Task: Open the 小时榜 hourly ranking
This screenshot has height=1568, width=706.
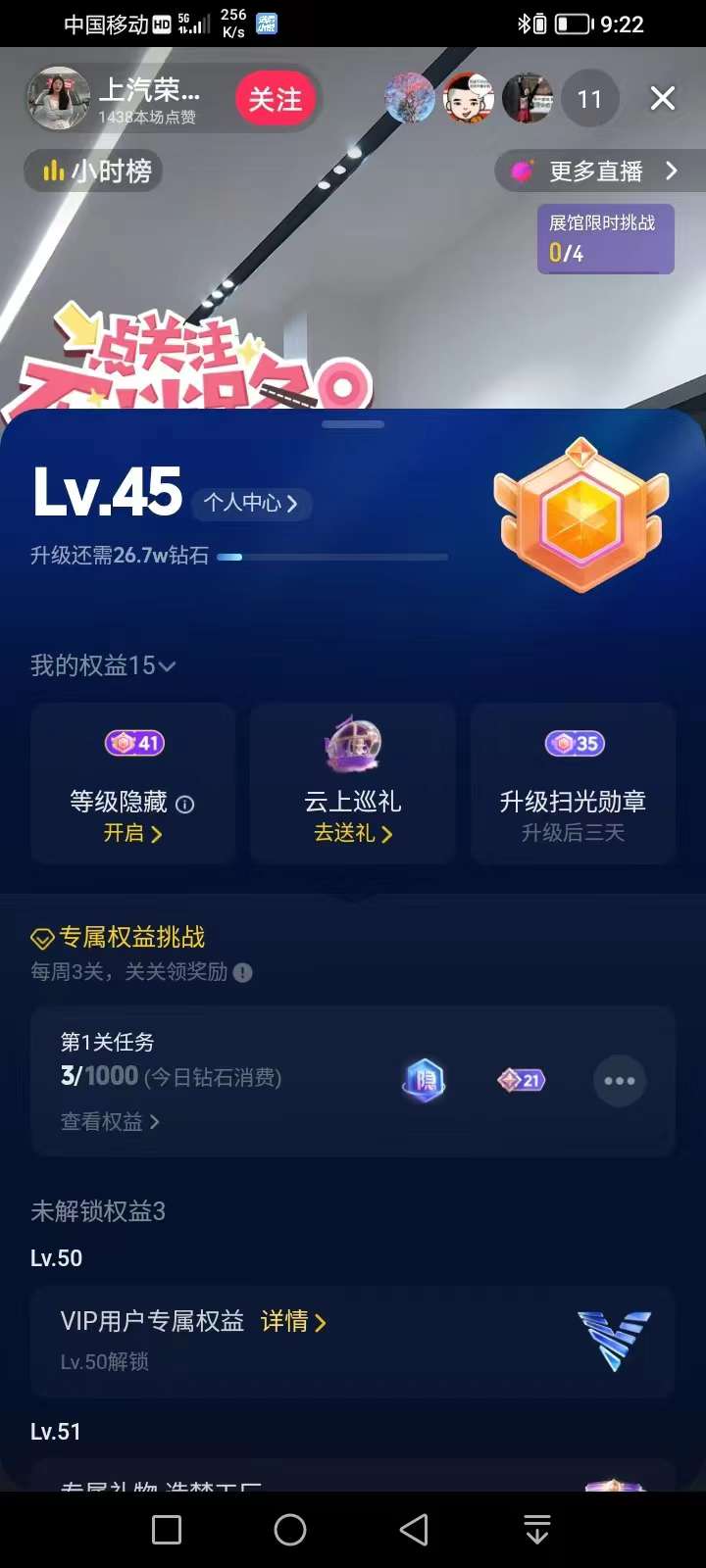Action: (95, 171)
